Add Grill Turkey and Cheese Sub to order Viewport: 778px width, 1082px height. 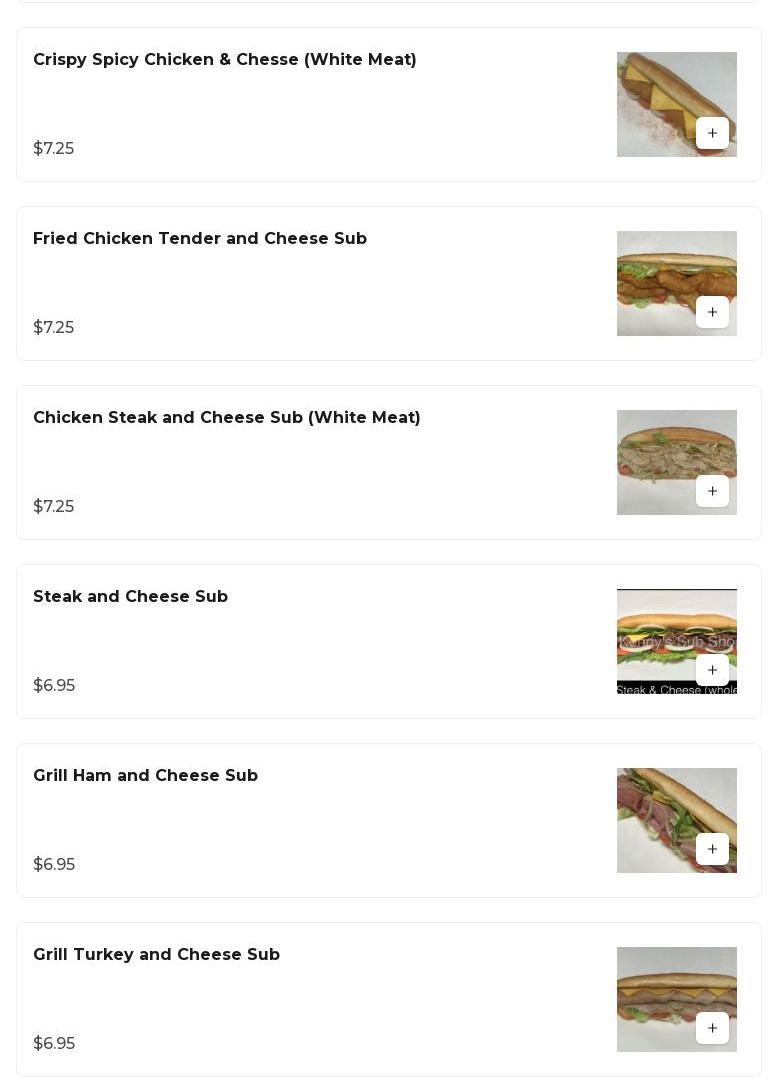click(712, 1028)
